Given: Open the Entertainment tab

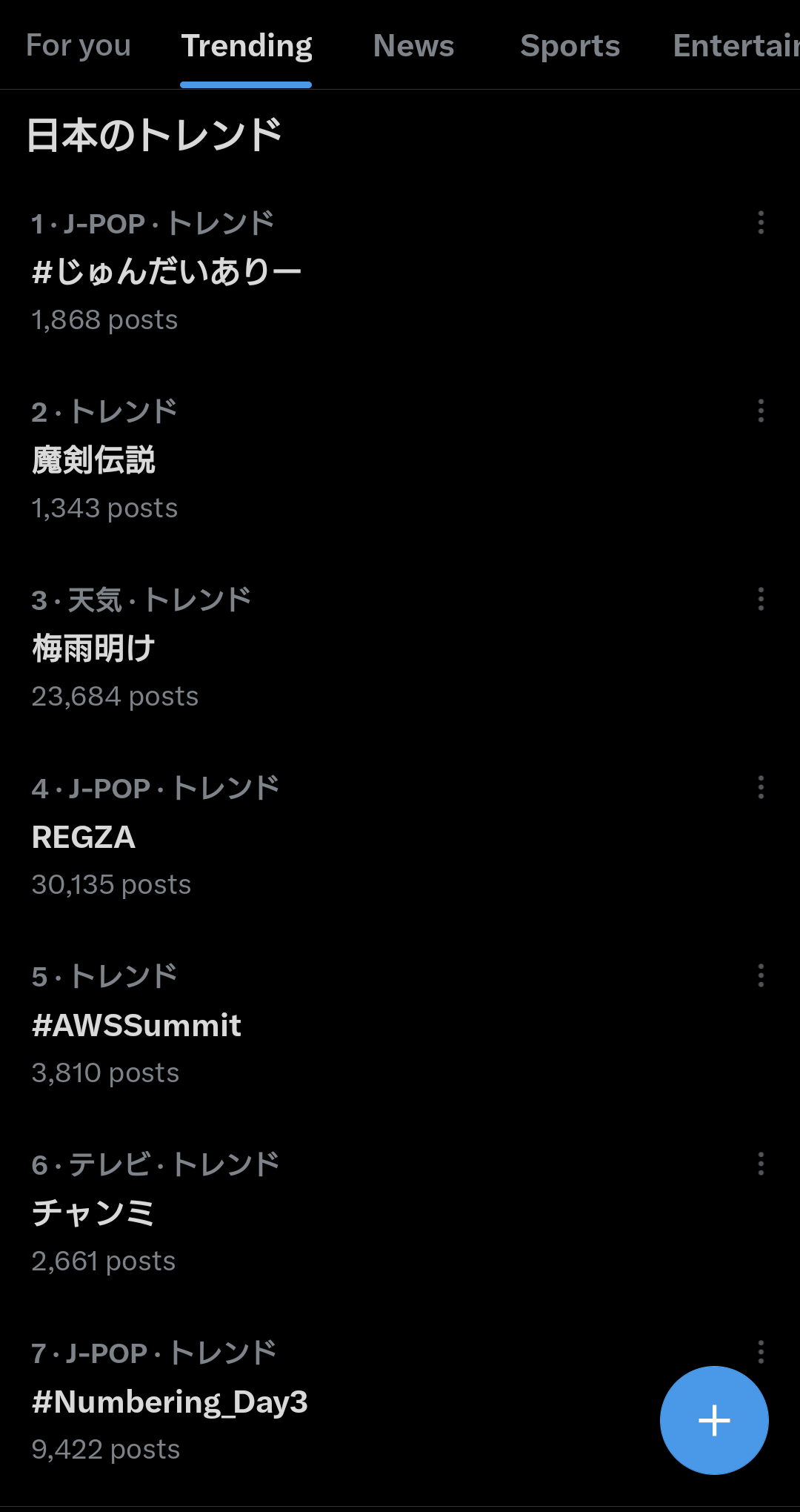Looking at the screenshot, I should (736, 45).
